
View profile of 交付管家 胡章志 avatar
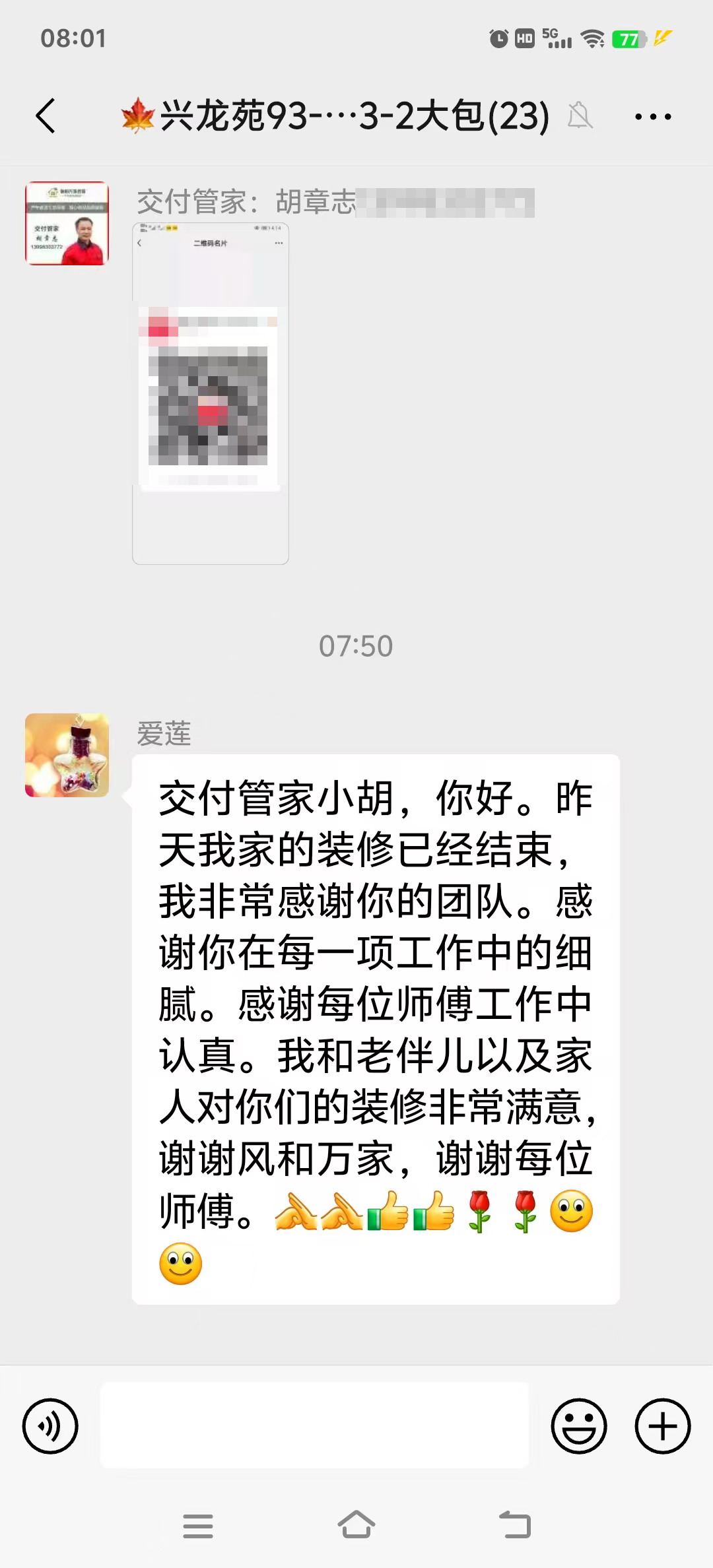tap(67, 223)
